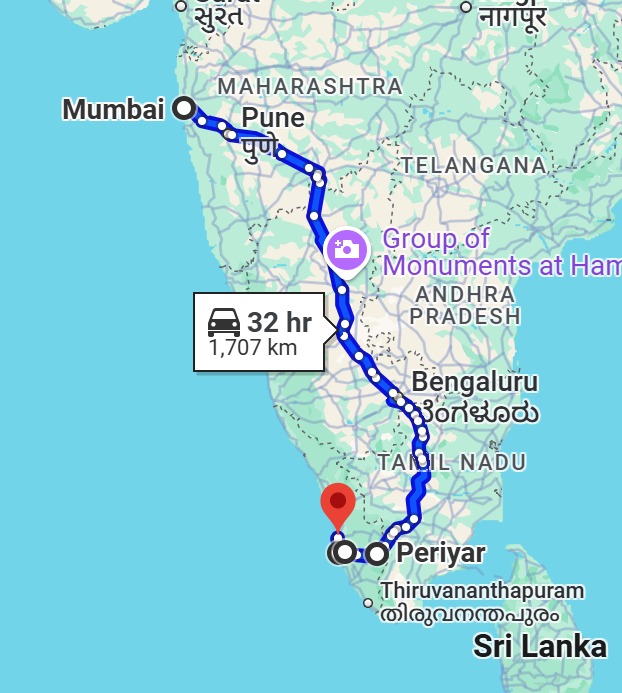Select the Periyar waypoint marker
This screenshot has height=693, width=622.
point(377,553)
